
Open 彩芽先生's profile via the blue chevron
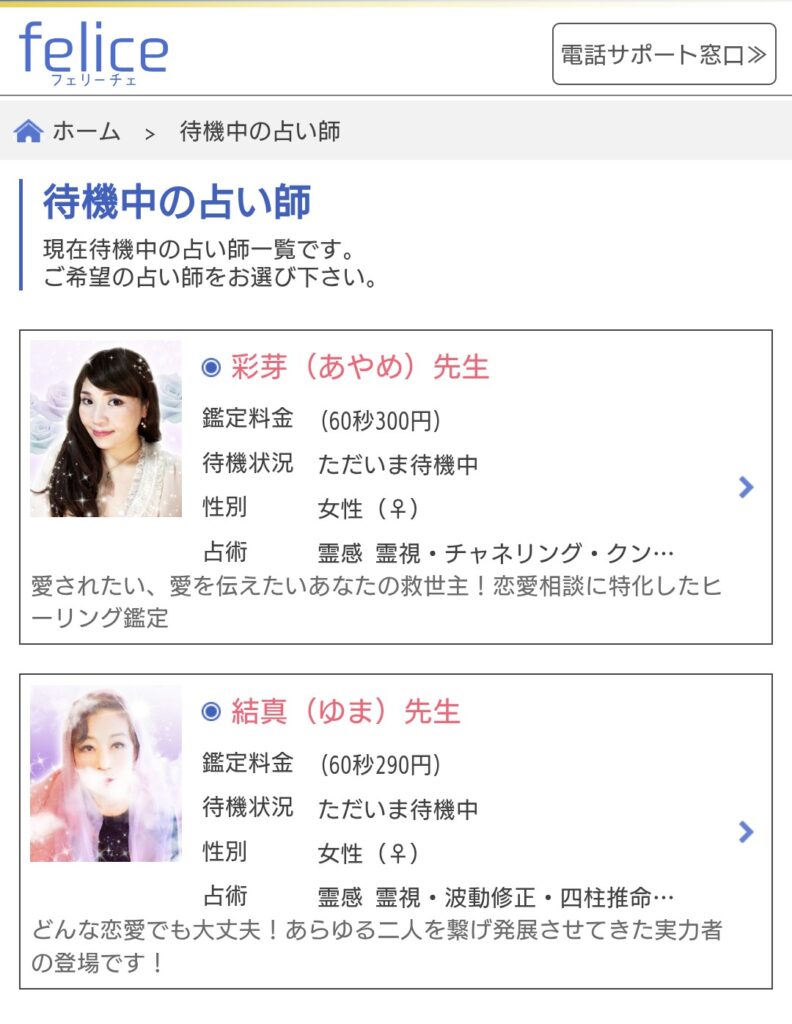[x=745, y=488]
